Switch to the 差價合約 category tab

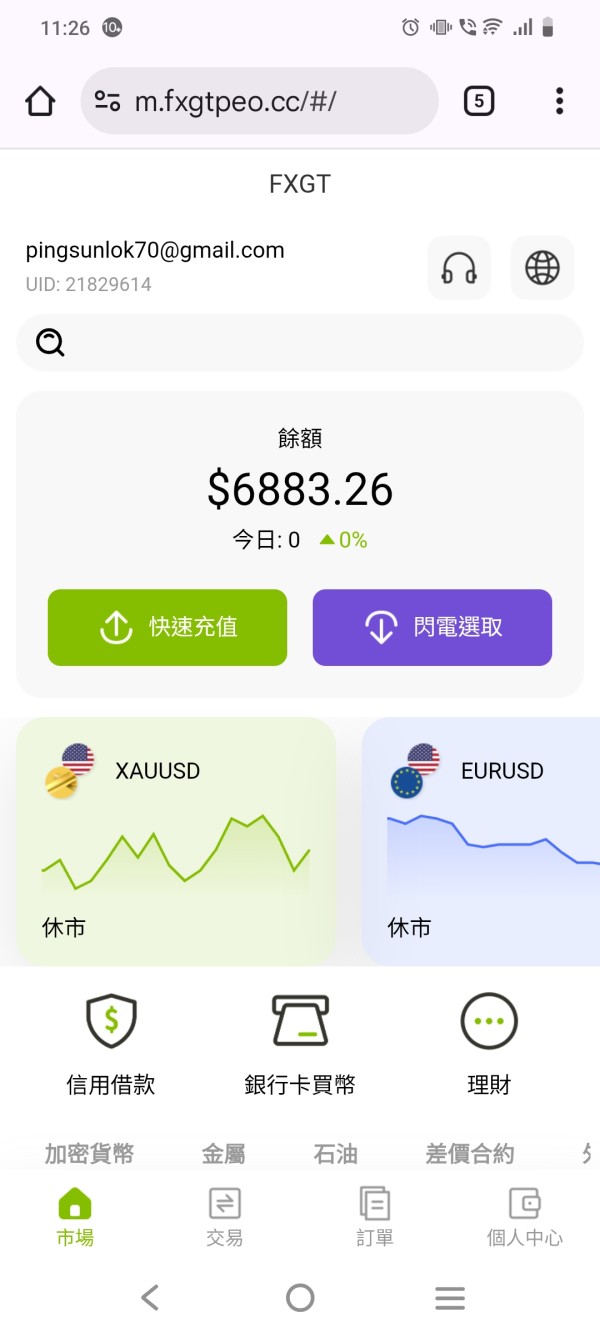(x=470, y=1154)
